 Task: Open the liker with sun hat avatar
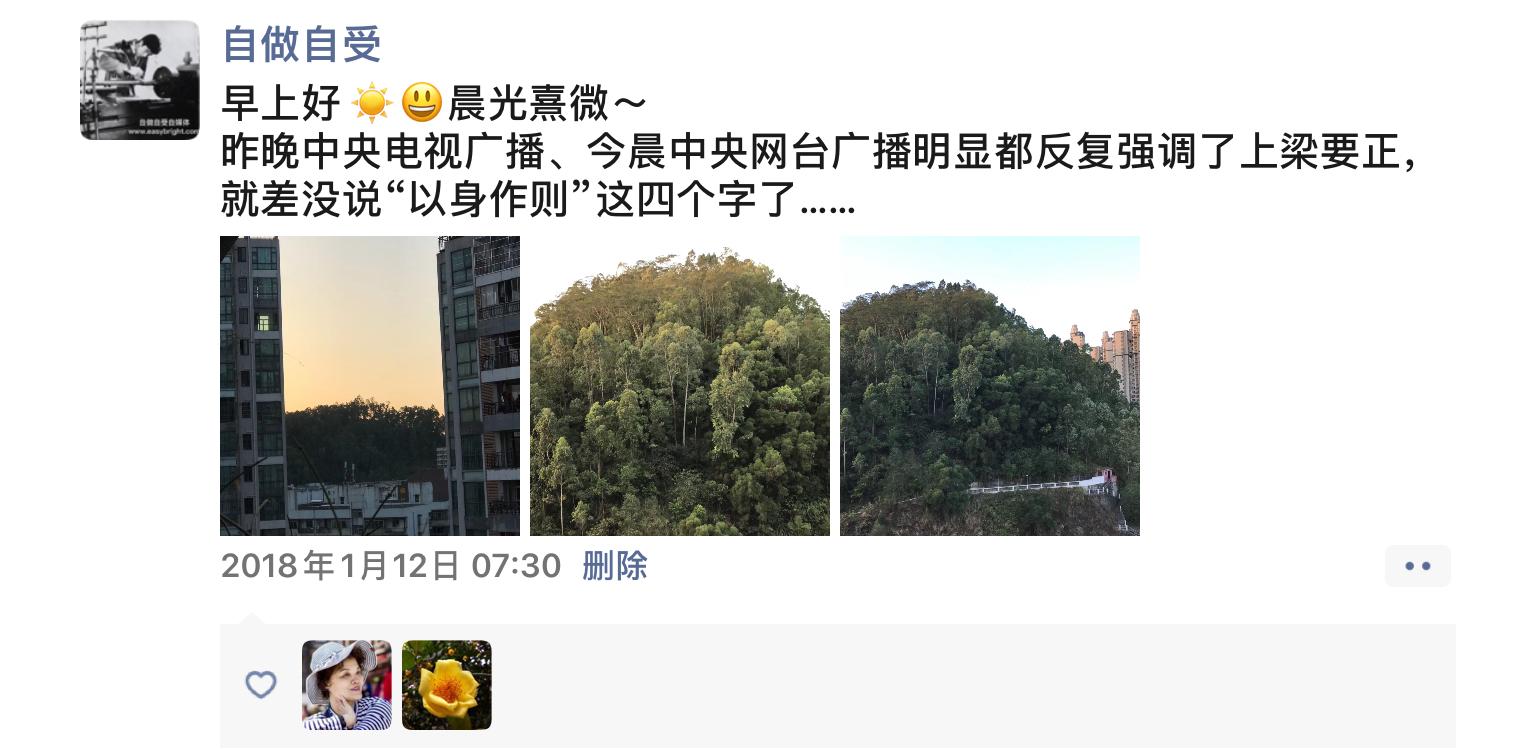[x=347, y=685]
